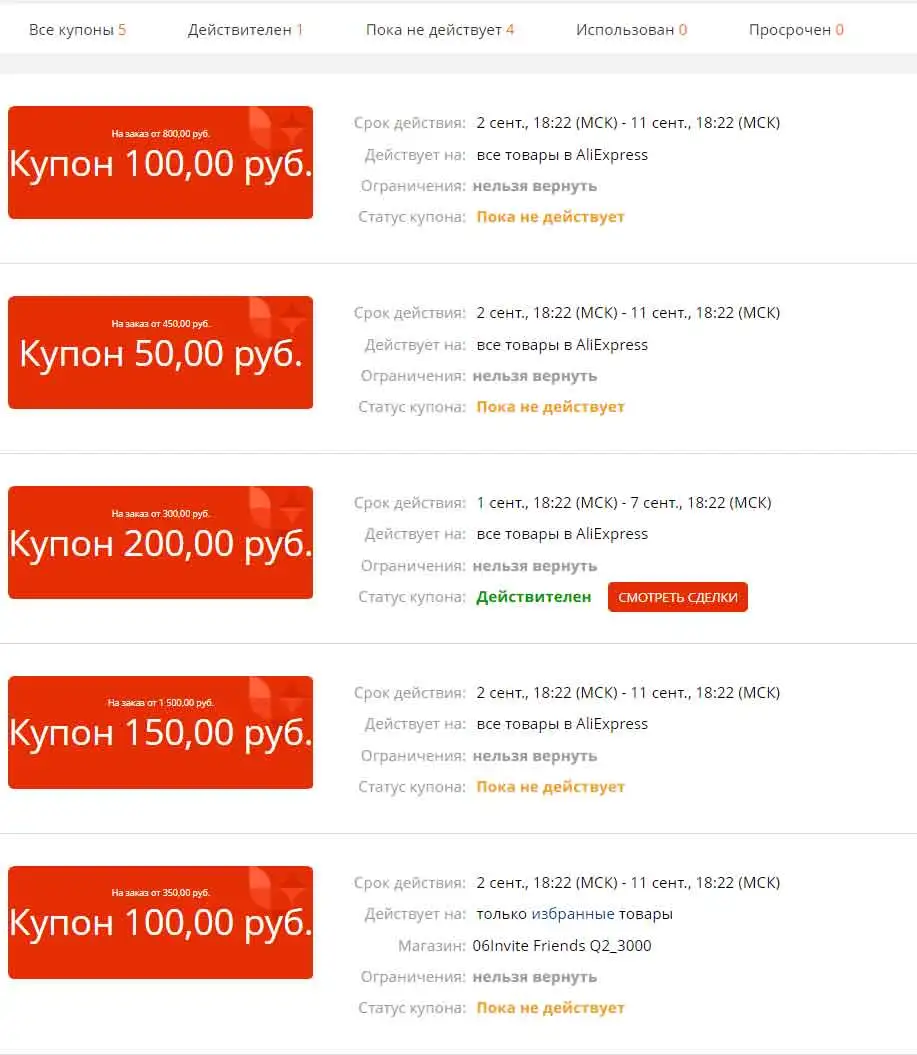The width and height of the screenshot is (917, 1055).
Task: Tap the СМОТРЕТЬ СДЕЛКИ button
Action: click(x=677, y=597)
